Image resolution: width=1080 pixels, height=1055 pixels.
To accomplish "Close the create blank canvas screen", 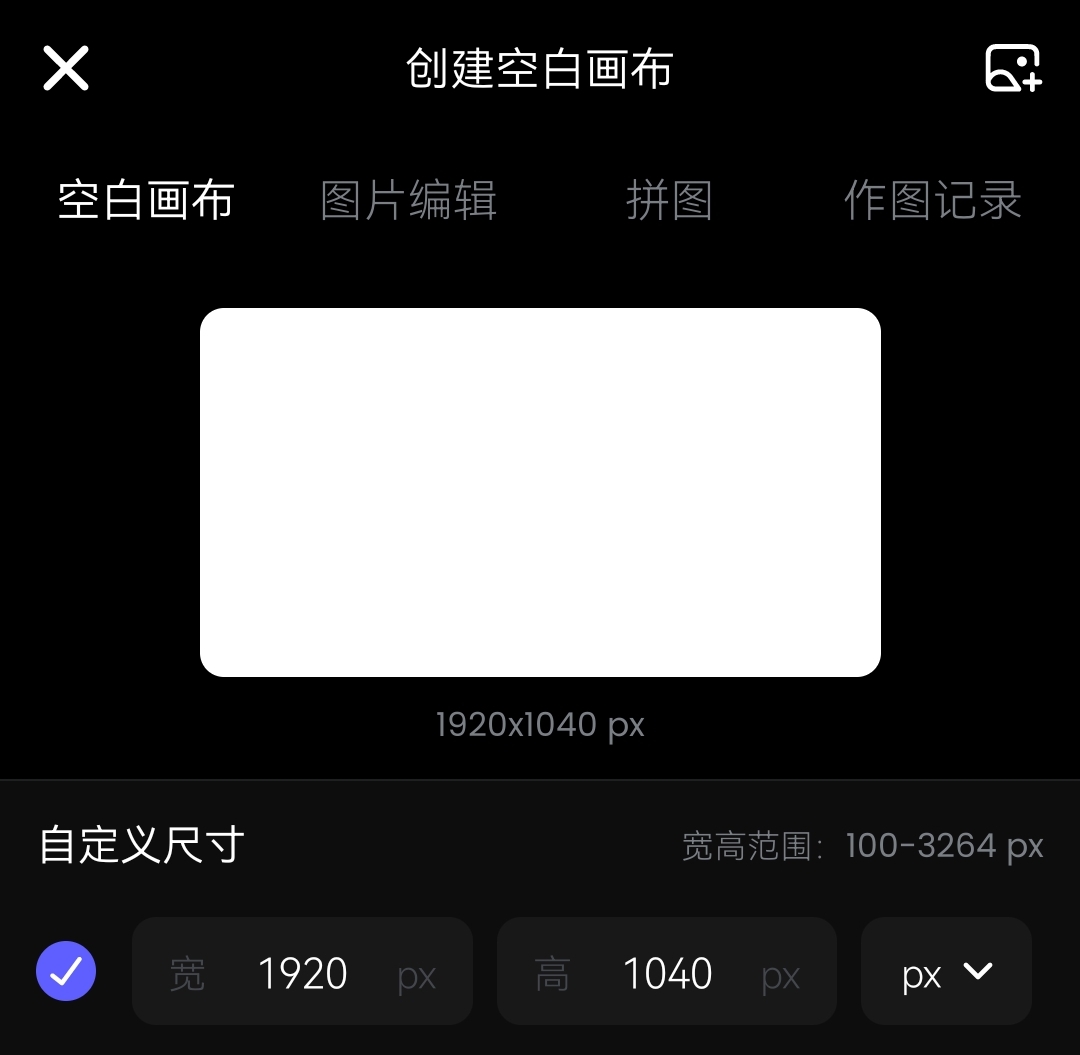I will [66, 69].
